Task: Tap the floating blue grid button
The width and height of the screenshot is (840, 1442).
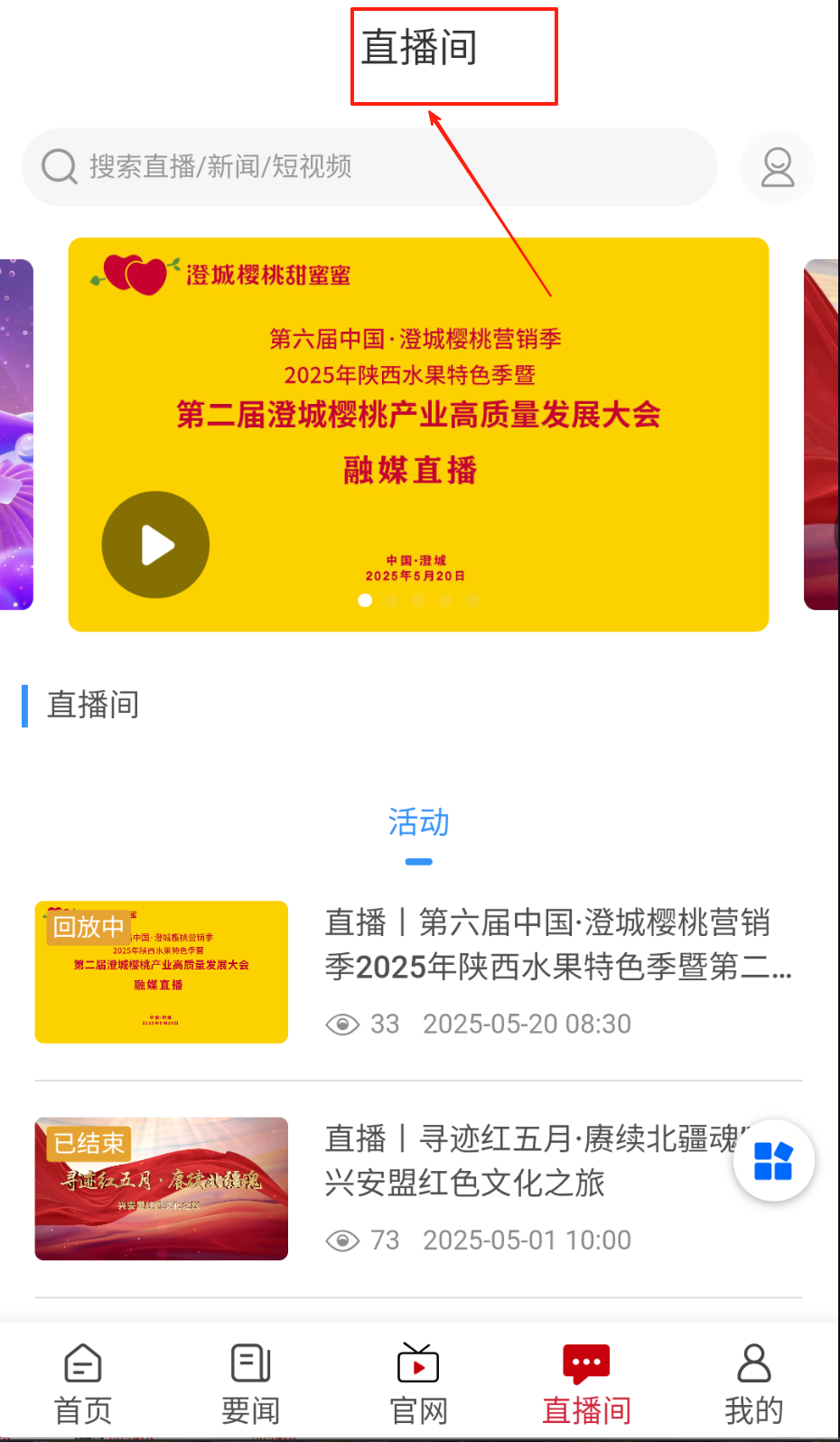Action: coord(774,1161)
